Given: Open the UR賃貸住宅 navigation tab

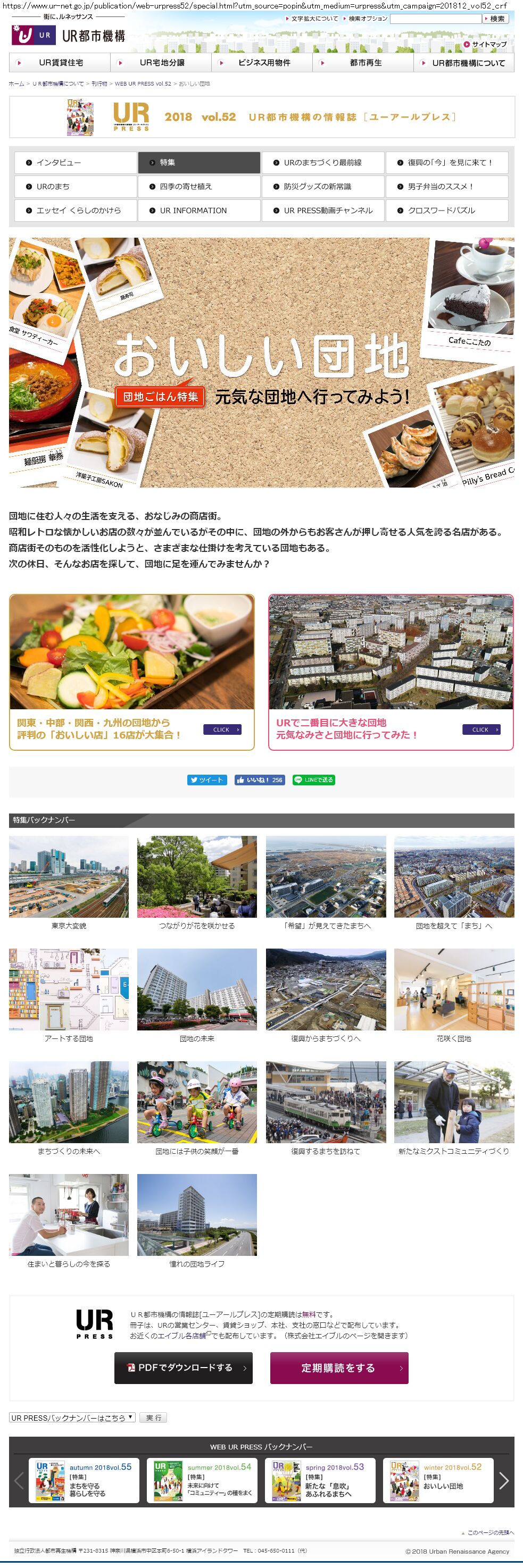Looking at the screenshot, I should coord(60,63).
